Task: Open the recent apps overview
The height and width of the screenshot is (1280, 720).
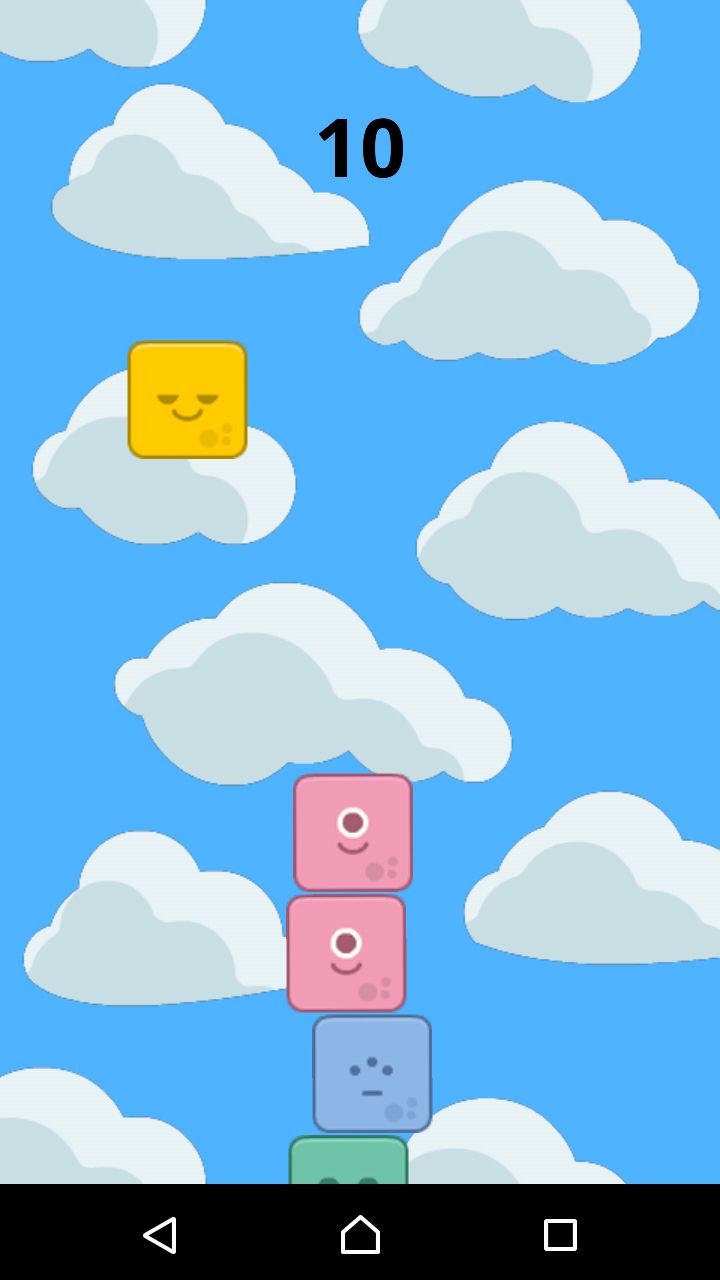Action: point(560,1235)
